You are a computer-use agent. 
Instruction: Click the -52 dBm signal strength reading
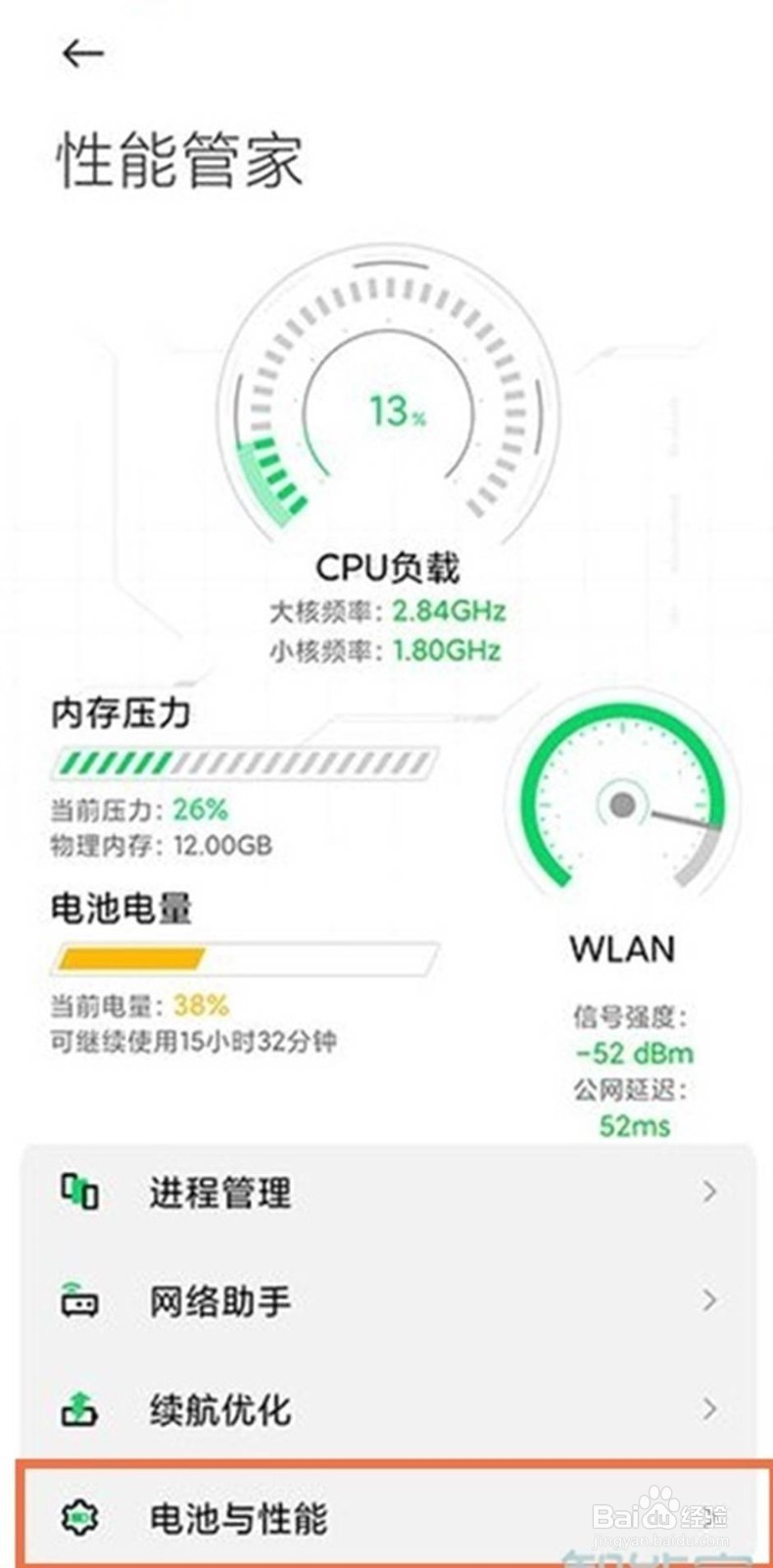tap(632, 1053)
